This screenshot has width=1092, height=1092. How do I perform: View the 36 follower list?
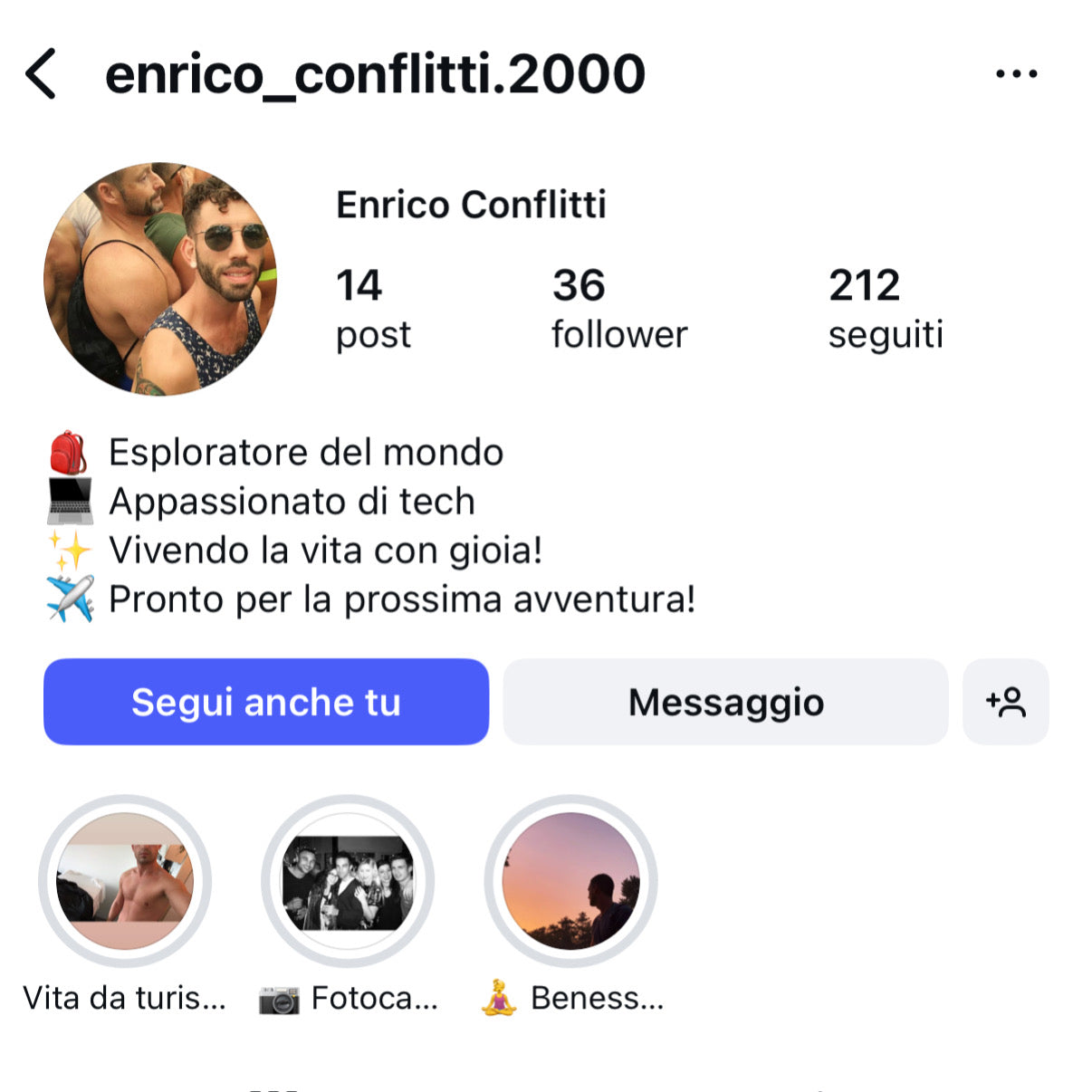(619, 308)
